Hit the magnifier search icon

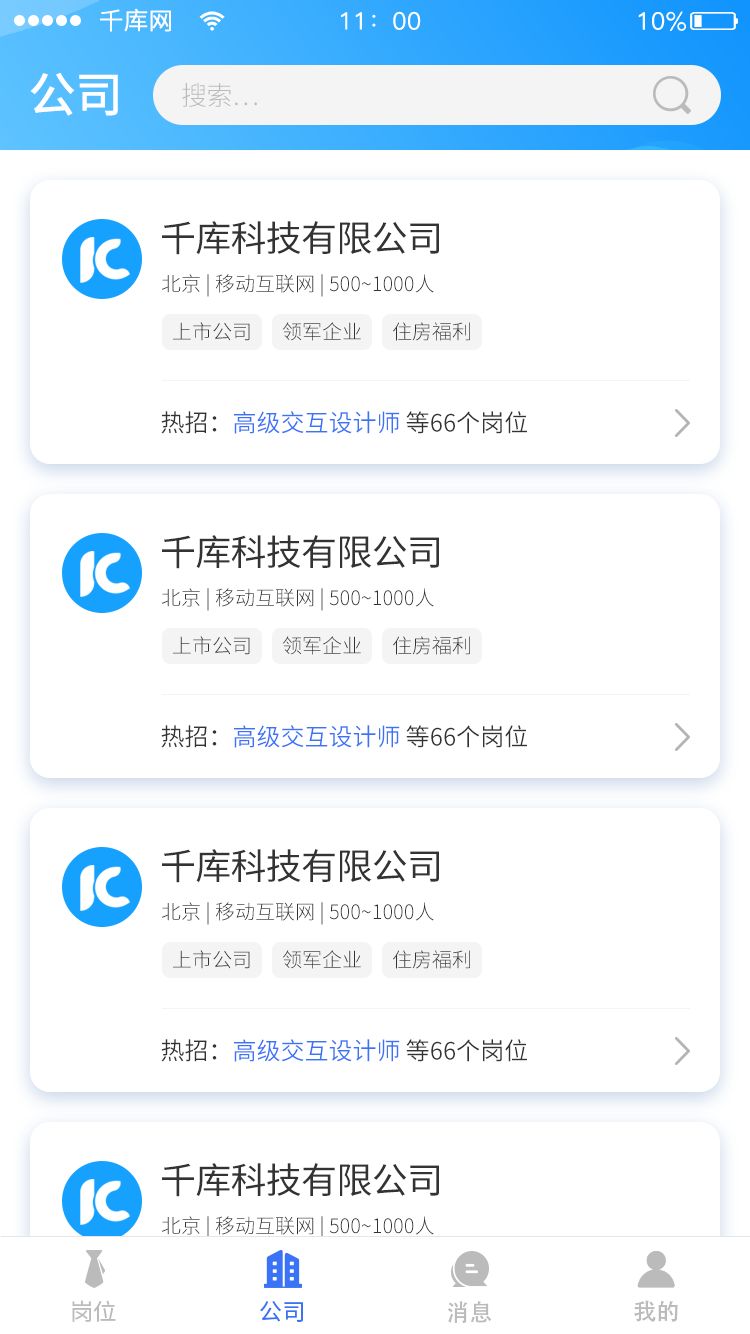672,96
